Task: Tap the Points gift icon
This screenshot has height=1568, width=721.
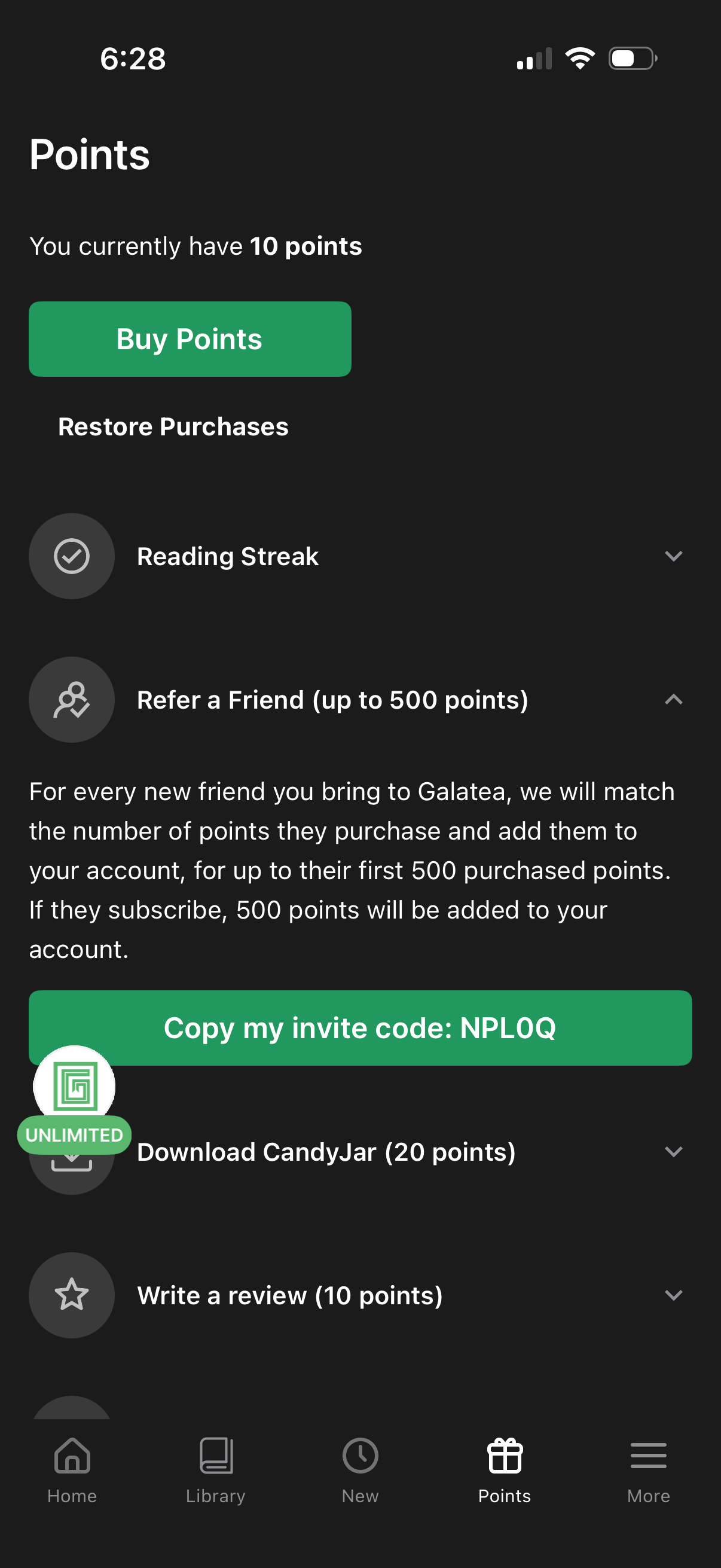Action: tap(505, 1456)
